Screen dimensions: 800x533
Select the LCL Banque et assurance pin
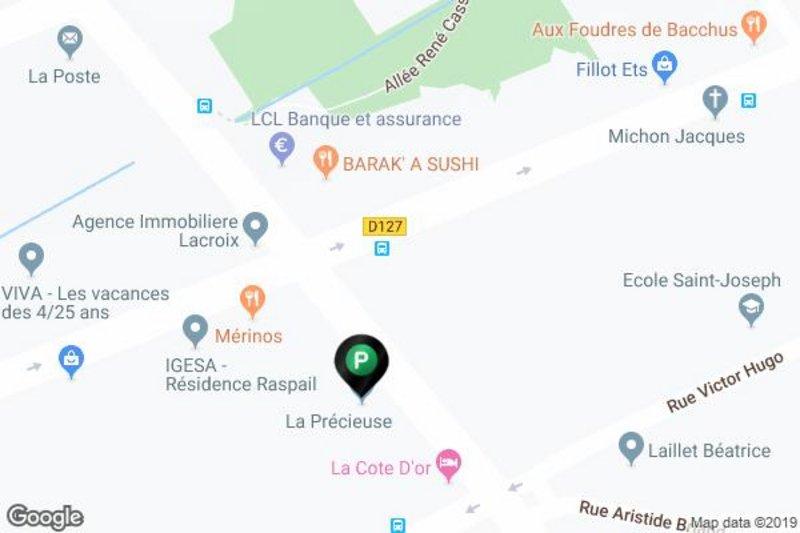click(x=283, y=149)
